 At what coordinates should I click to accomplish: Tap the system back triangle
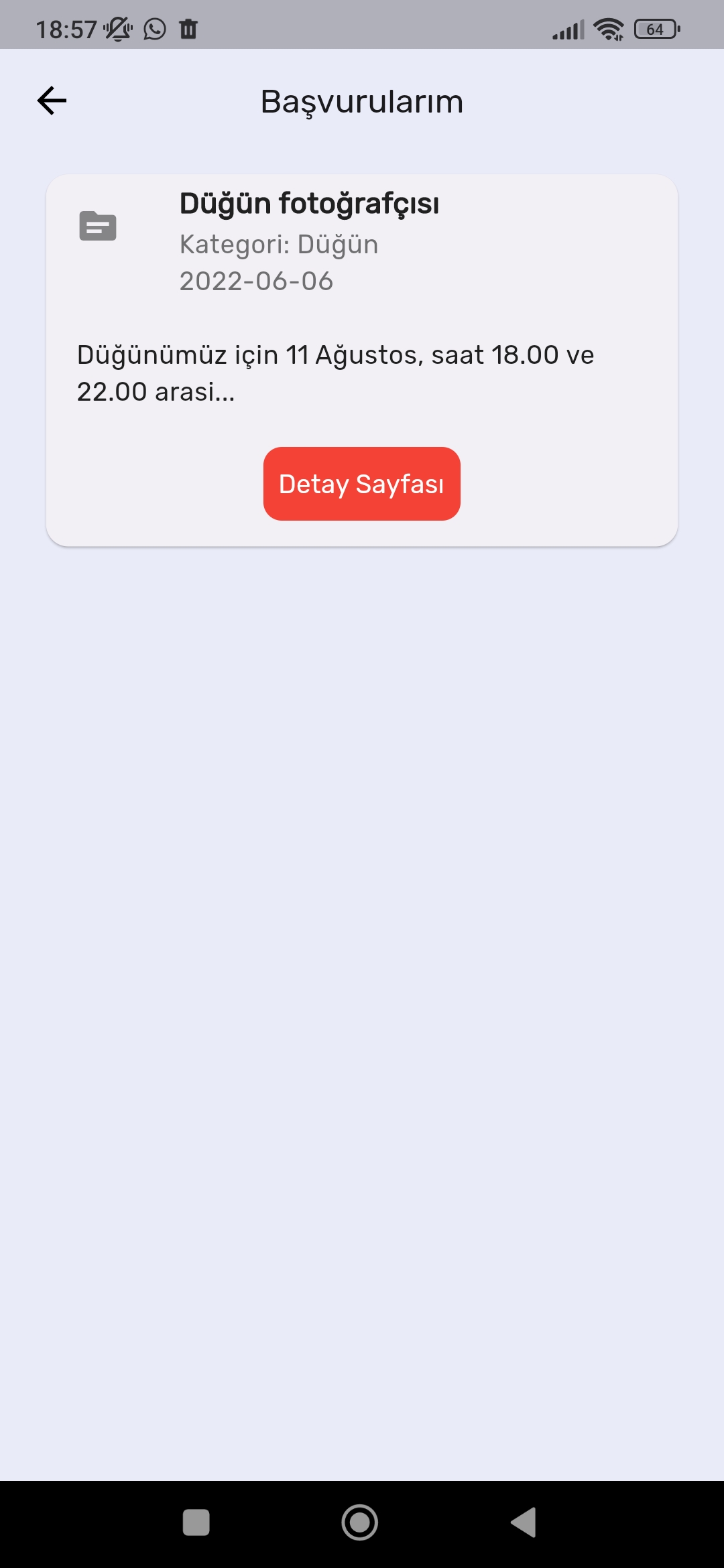[x=524, y=1522]
